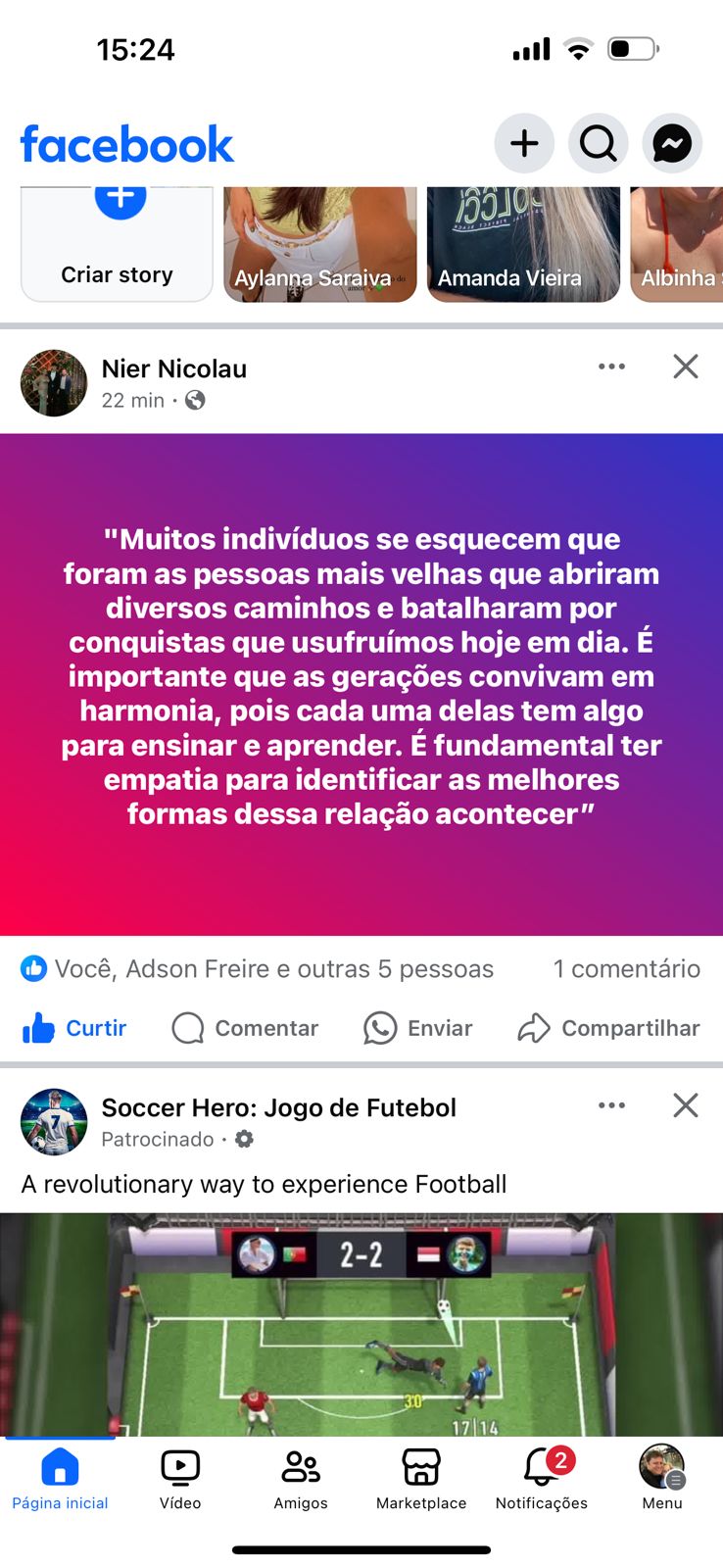Open options menu on Soccer Hero ad
This screenshot has height=1568, width=723.
(x=611, y=1105)
